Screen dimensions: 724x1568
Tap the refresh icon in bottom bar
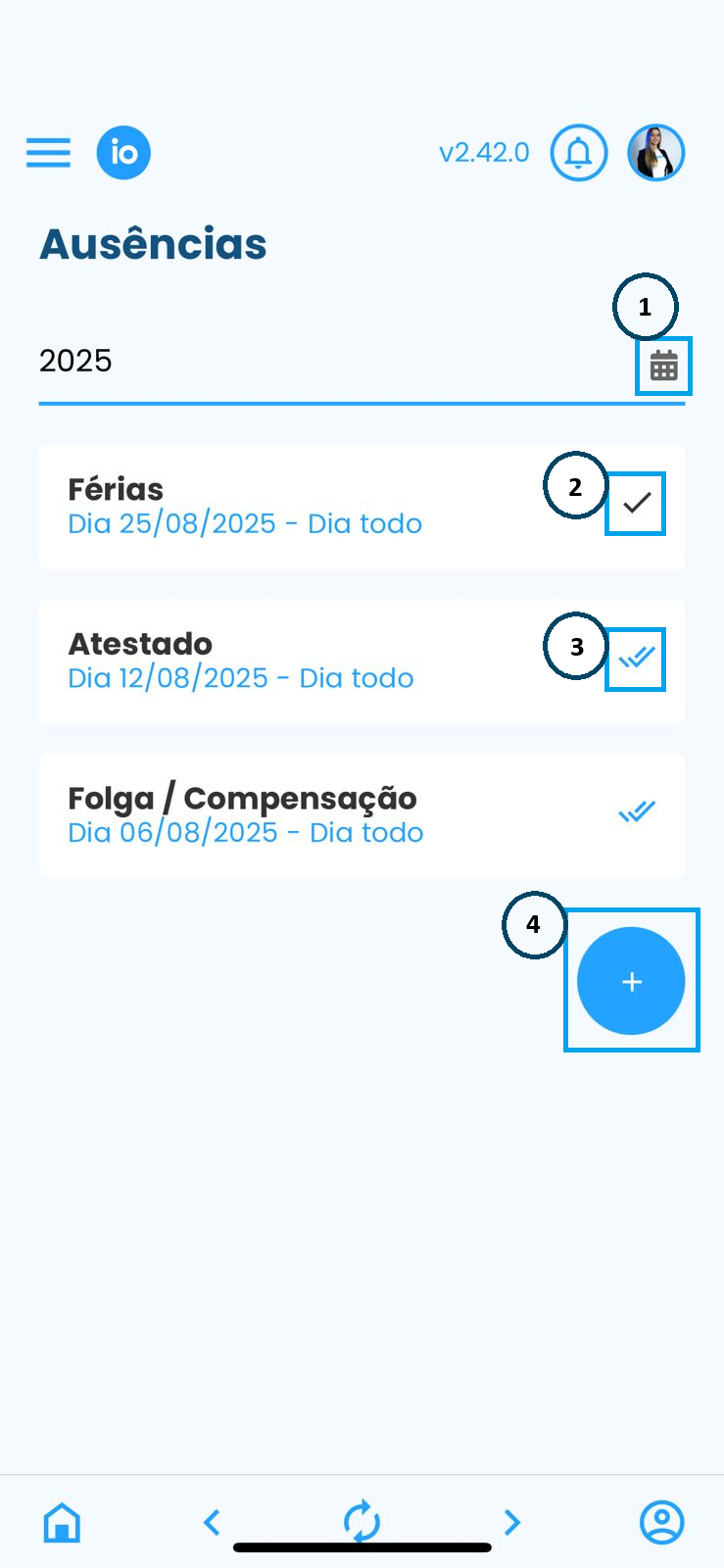362,1522
